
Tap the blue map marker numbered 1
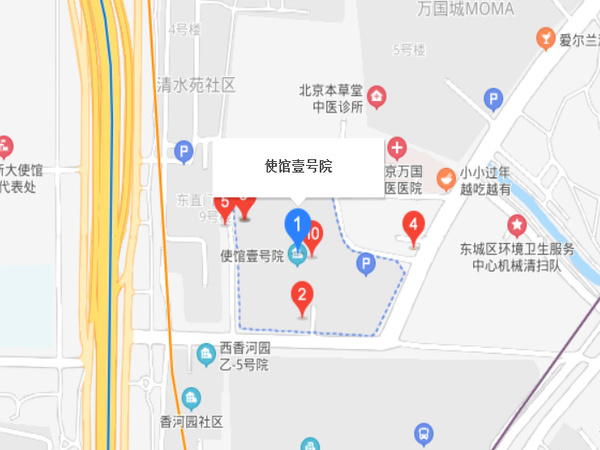click(296, 224)
